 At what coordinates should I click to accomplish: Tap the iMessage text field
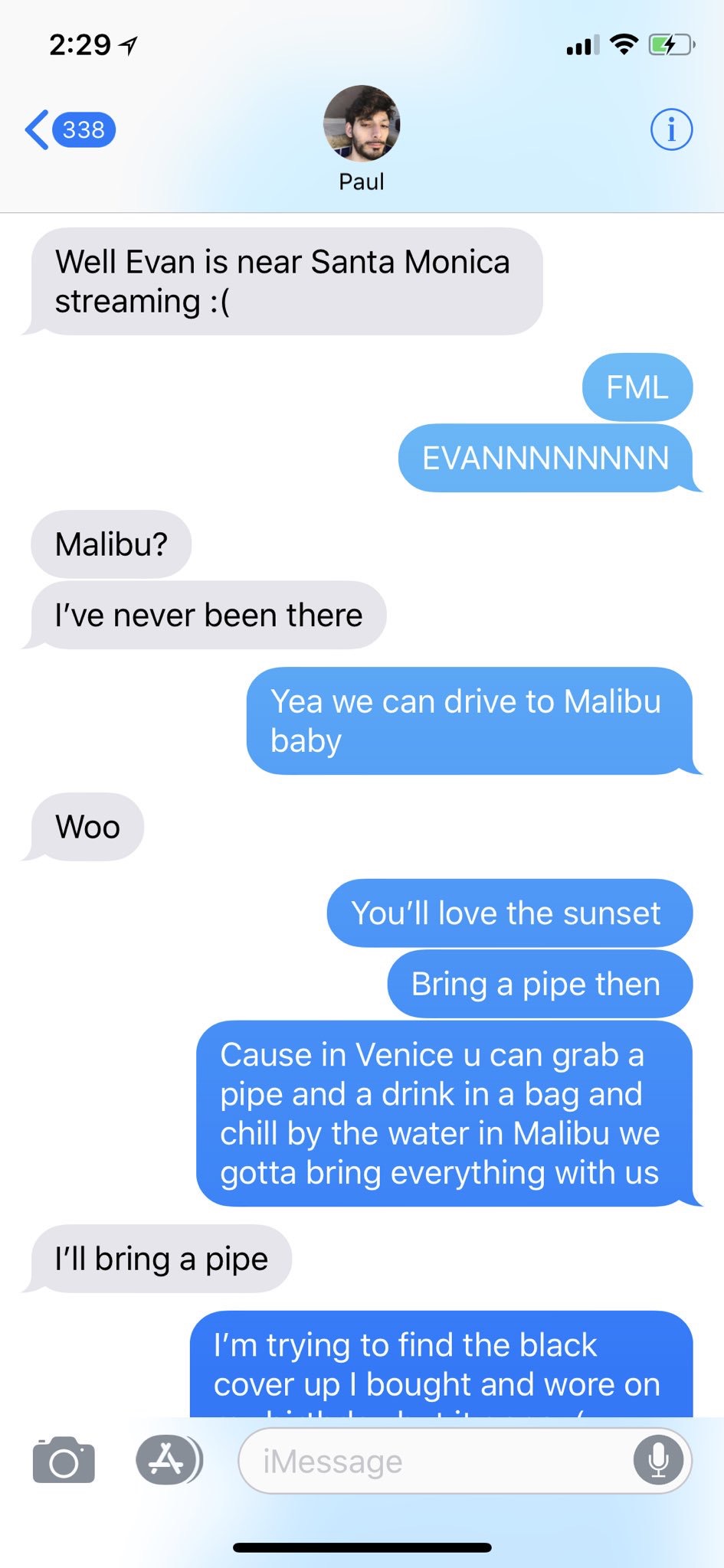point(465,1461)
